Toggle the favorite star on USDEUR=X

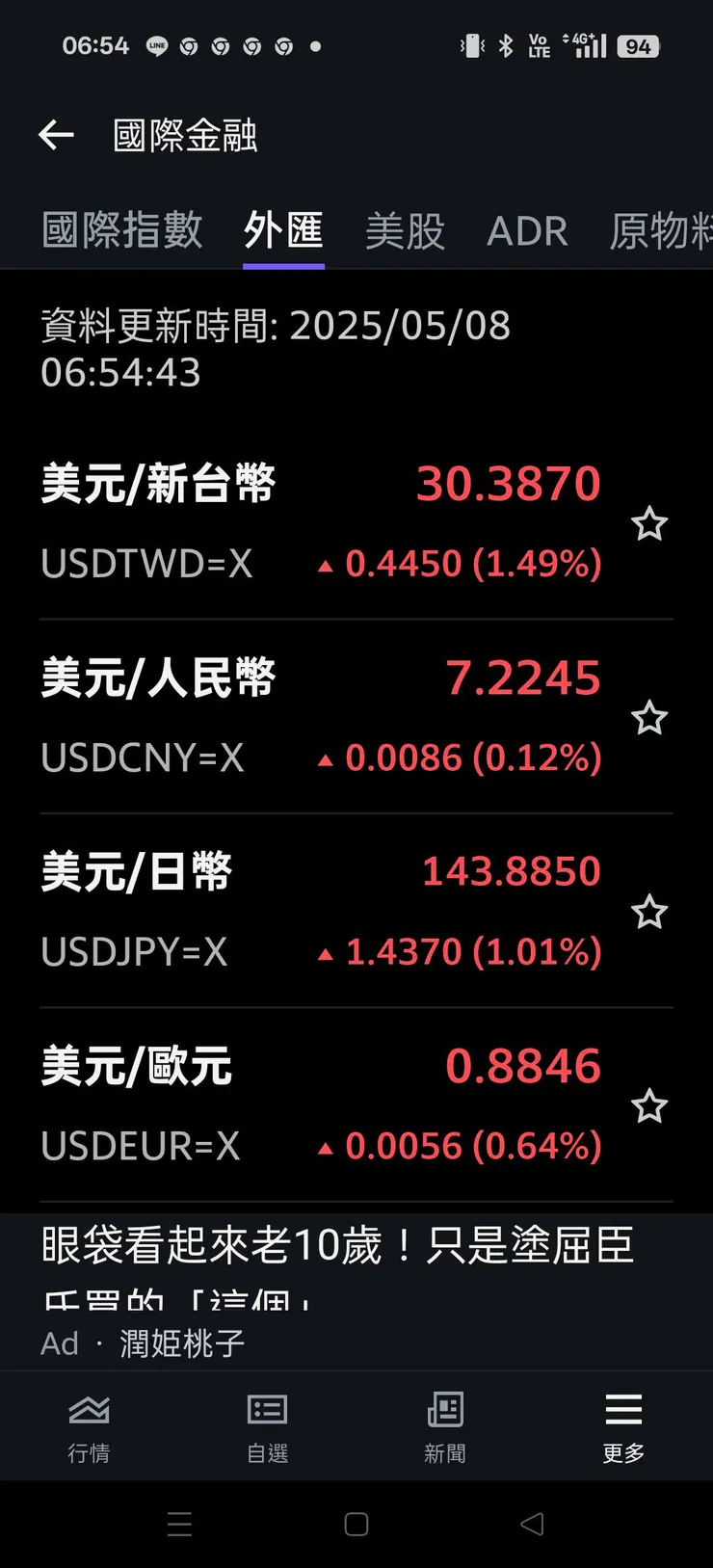tap(649, 1106)
